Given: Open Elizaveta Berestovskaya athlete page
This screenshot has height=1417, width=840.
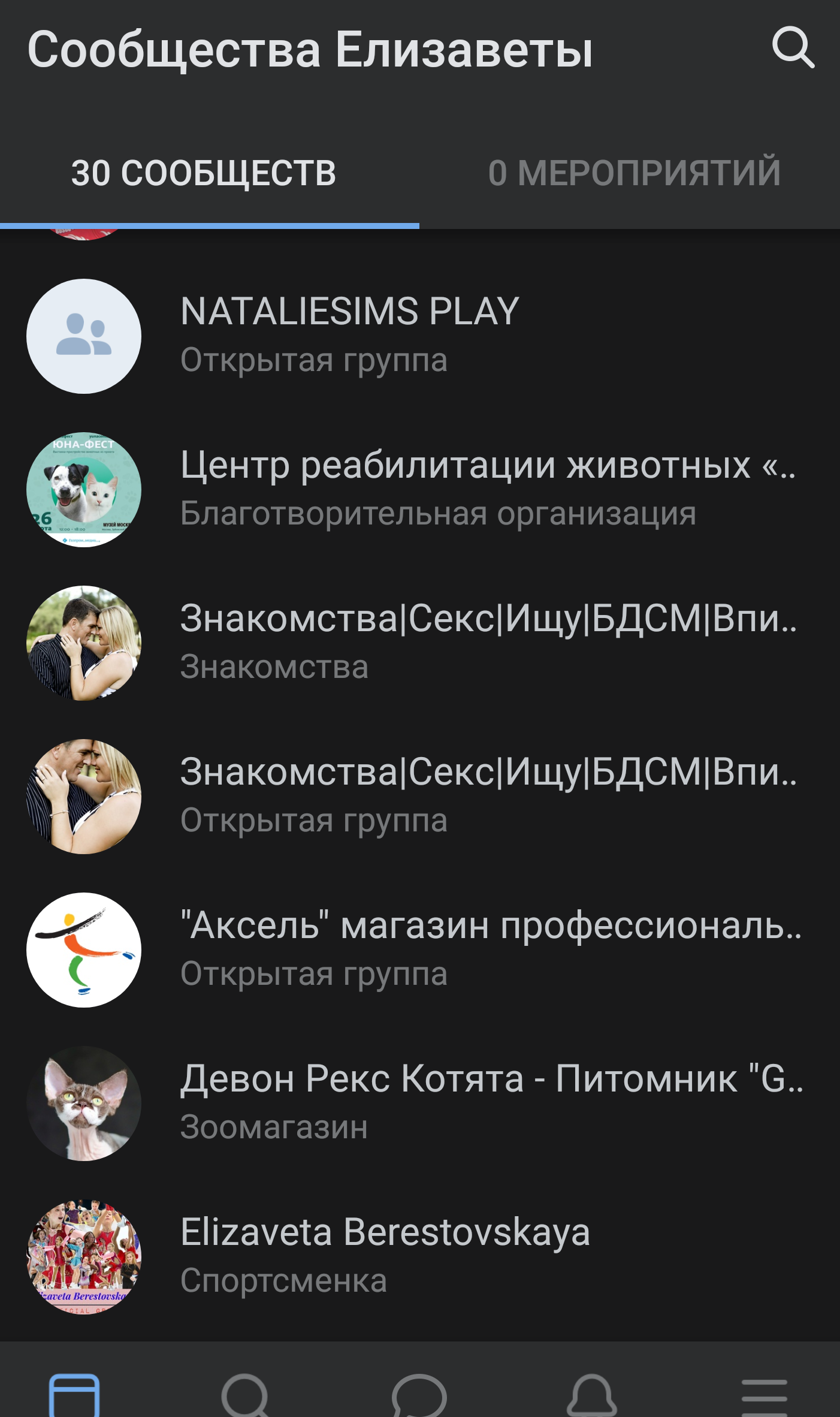Looking at the screenshot, I should [x=385, y=1256].
